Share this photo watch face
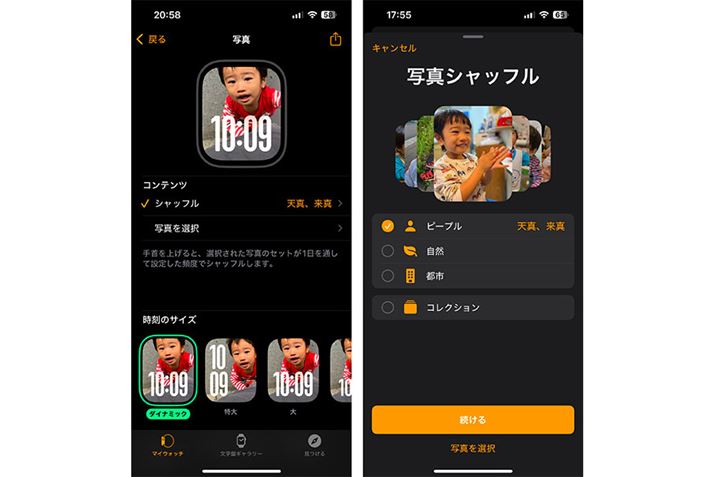The height and width of the screenshot is (477, 715). [335, 40]
